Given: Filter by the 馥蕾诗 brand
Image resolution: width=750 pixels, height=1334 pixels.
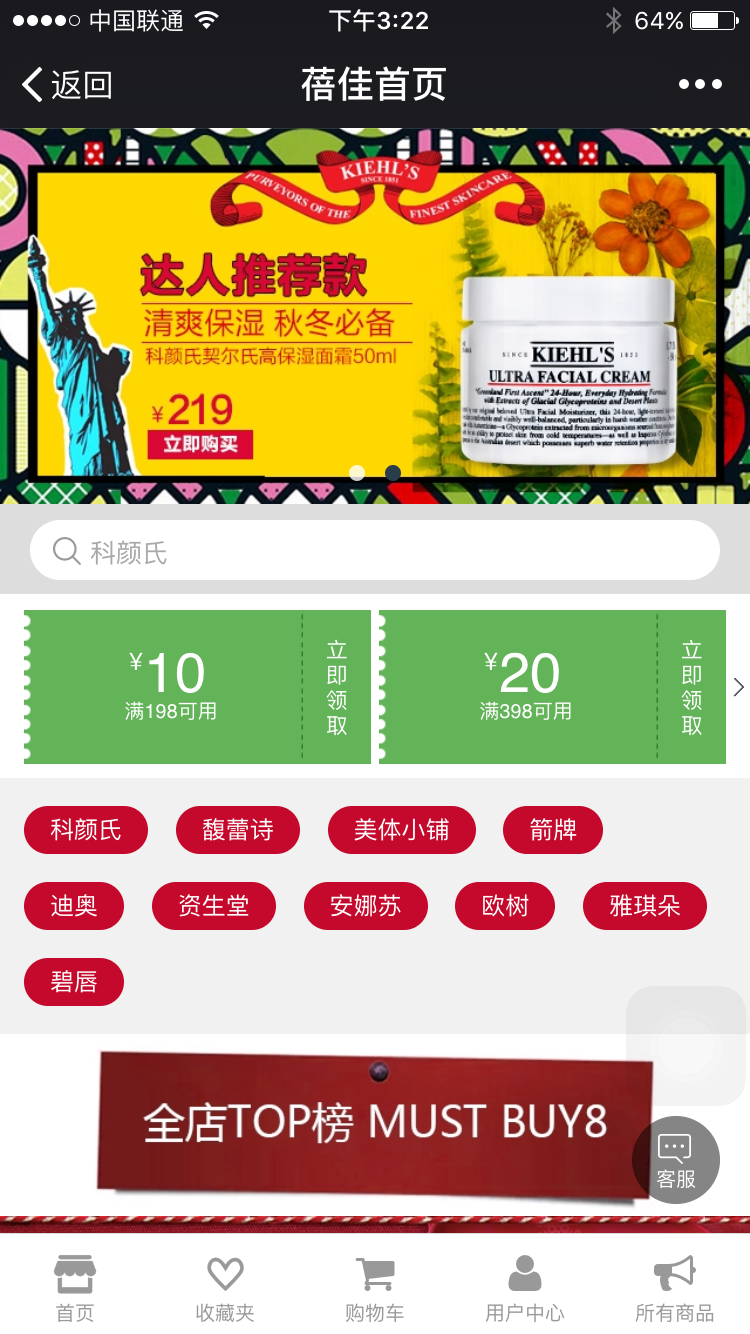Looking at the screenshot, I should (x=238, y=830).
